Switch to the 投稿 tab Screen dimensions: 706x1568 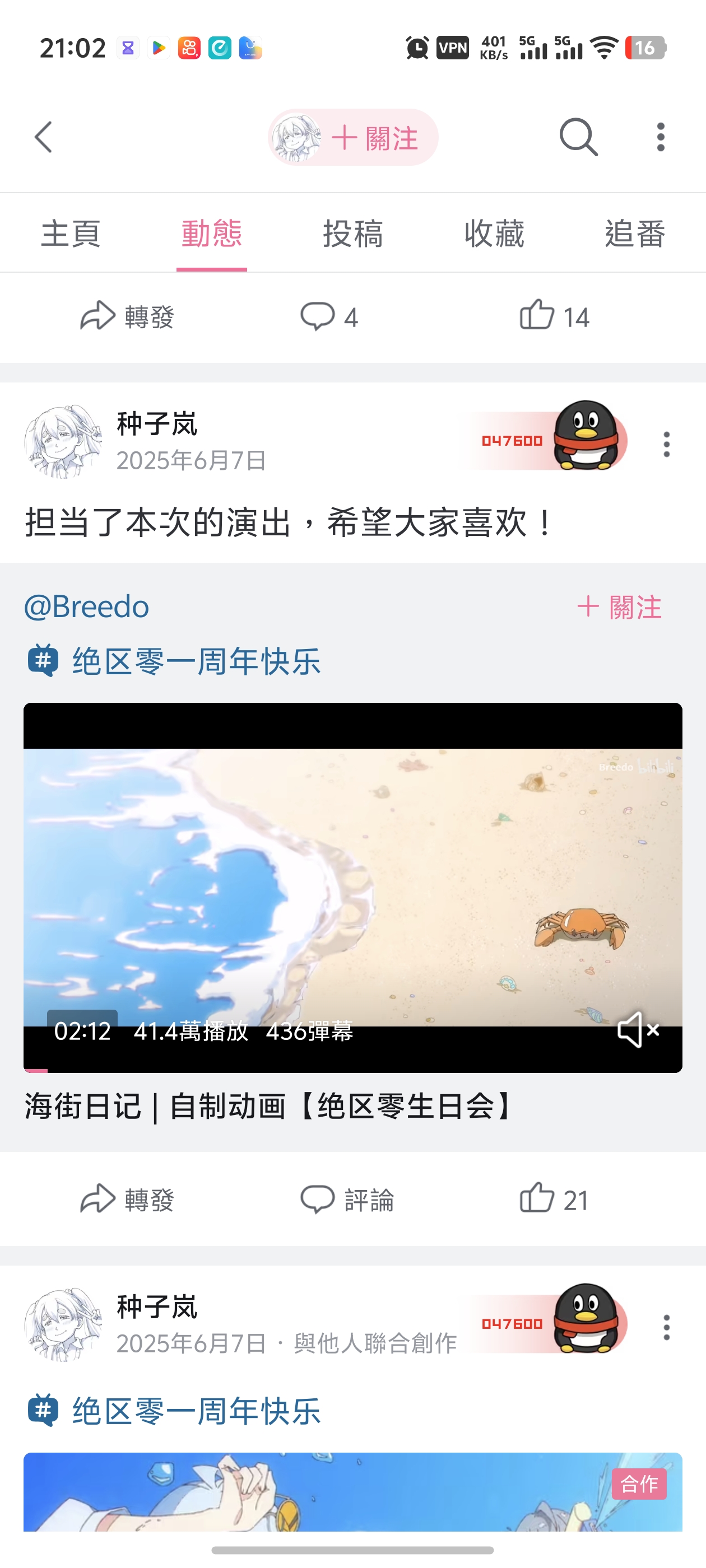[x=352, y=234]
